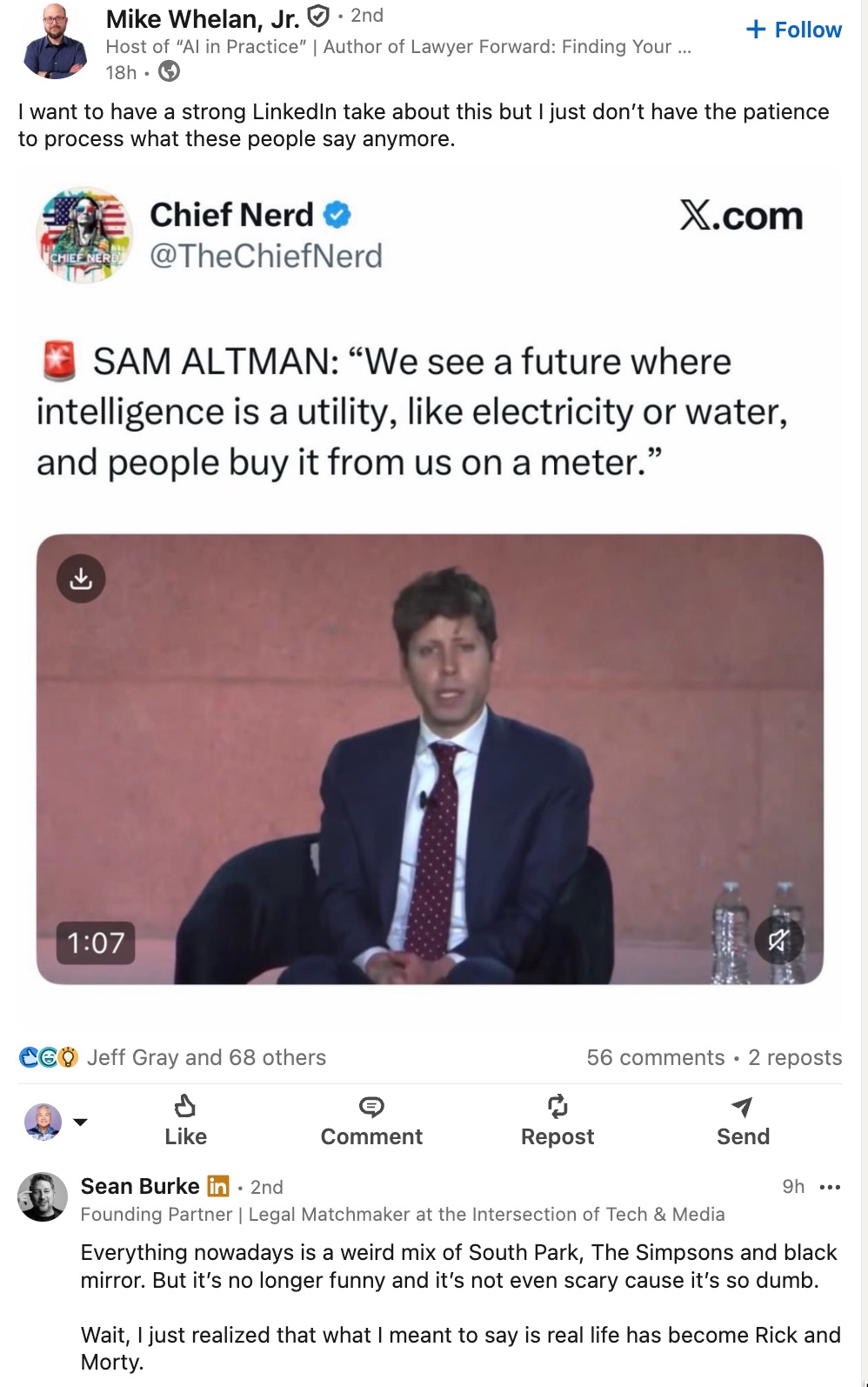
Task: Click the Send paper-plane icon
Action: [743, 1107]
